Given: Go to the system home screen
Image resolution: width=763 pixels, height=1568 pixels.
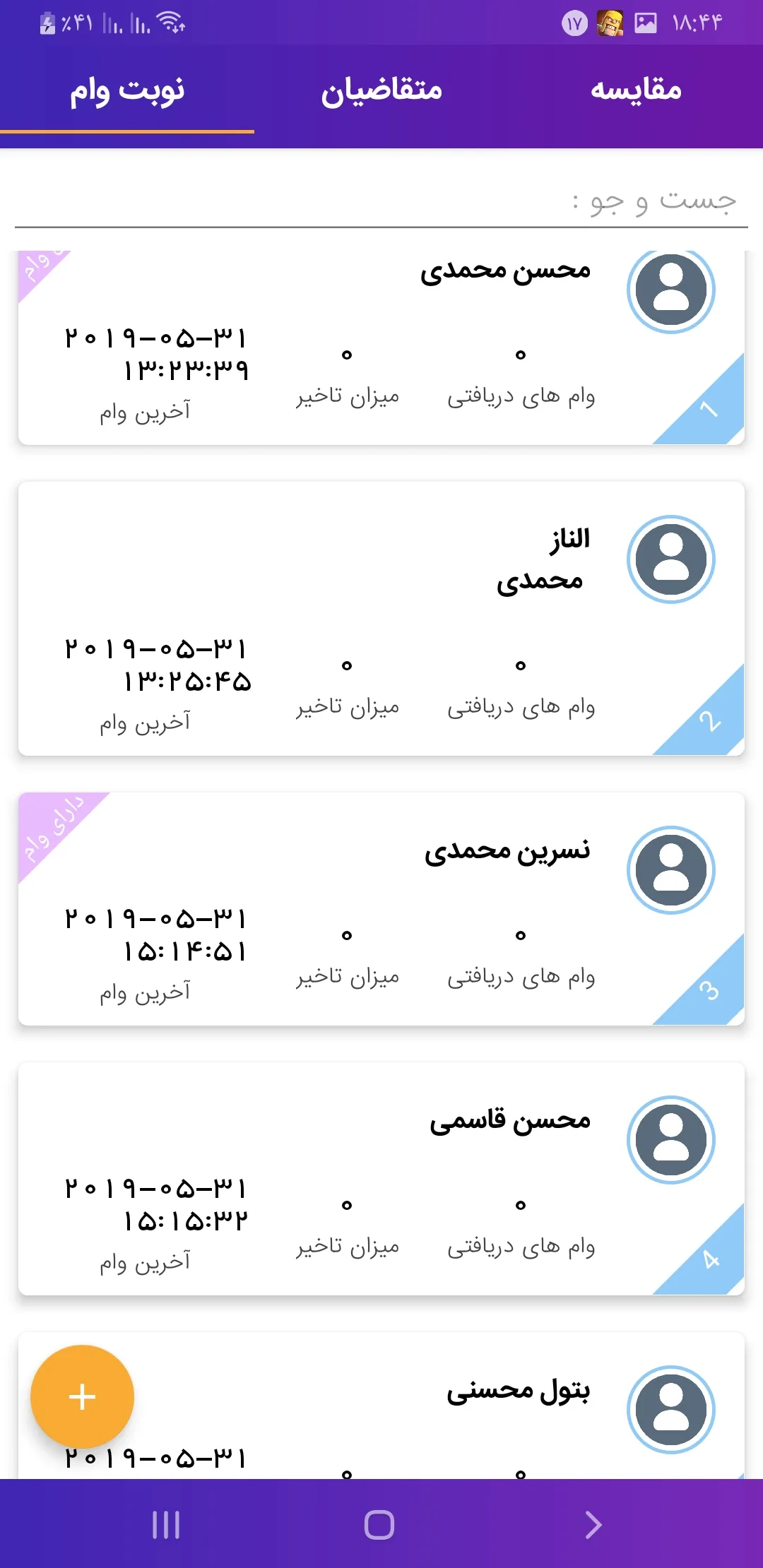Looking at the screenshot, I should coord(379,1524).
